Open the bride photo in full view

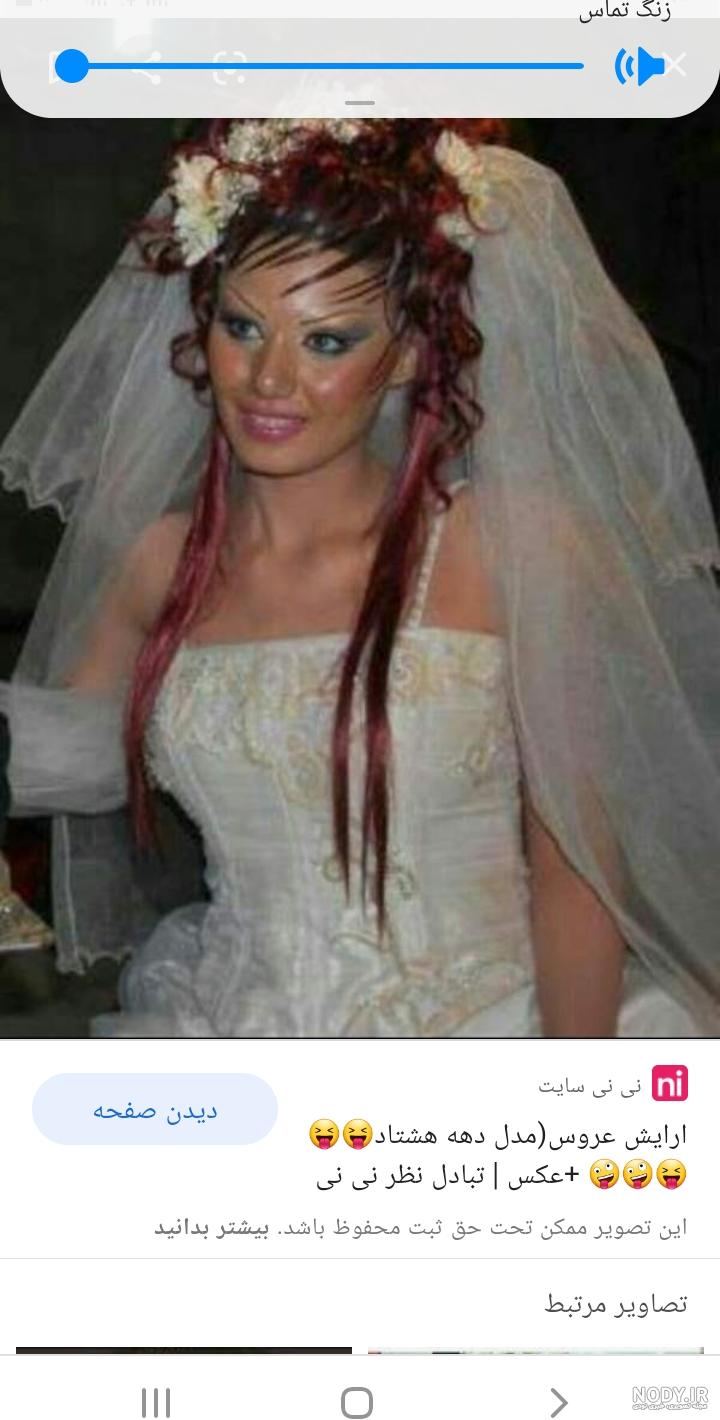(x=360, y=575)
